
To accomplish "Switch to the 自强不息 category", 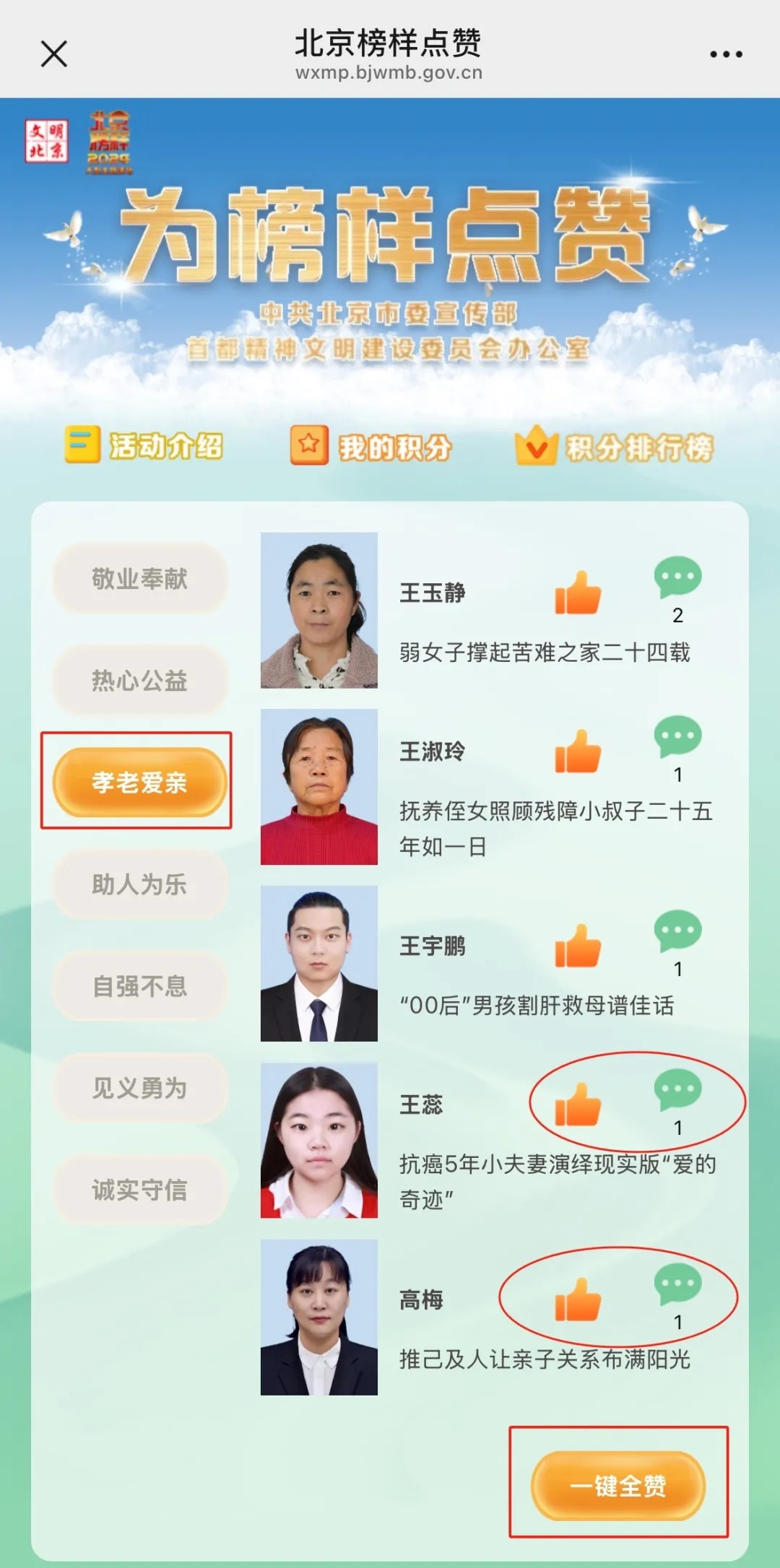I will tap(140, 985).
